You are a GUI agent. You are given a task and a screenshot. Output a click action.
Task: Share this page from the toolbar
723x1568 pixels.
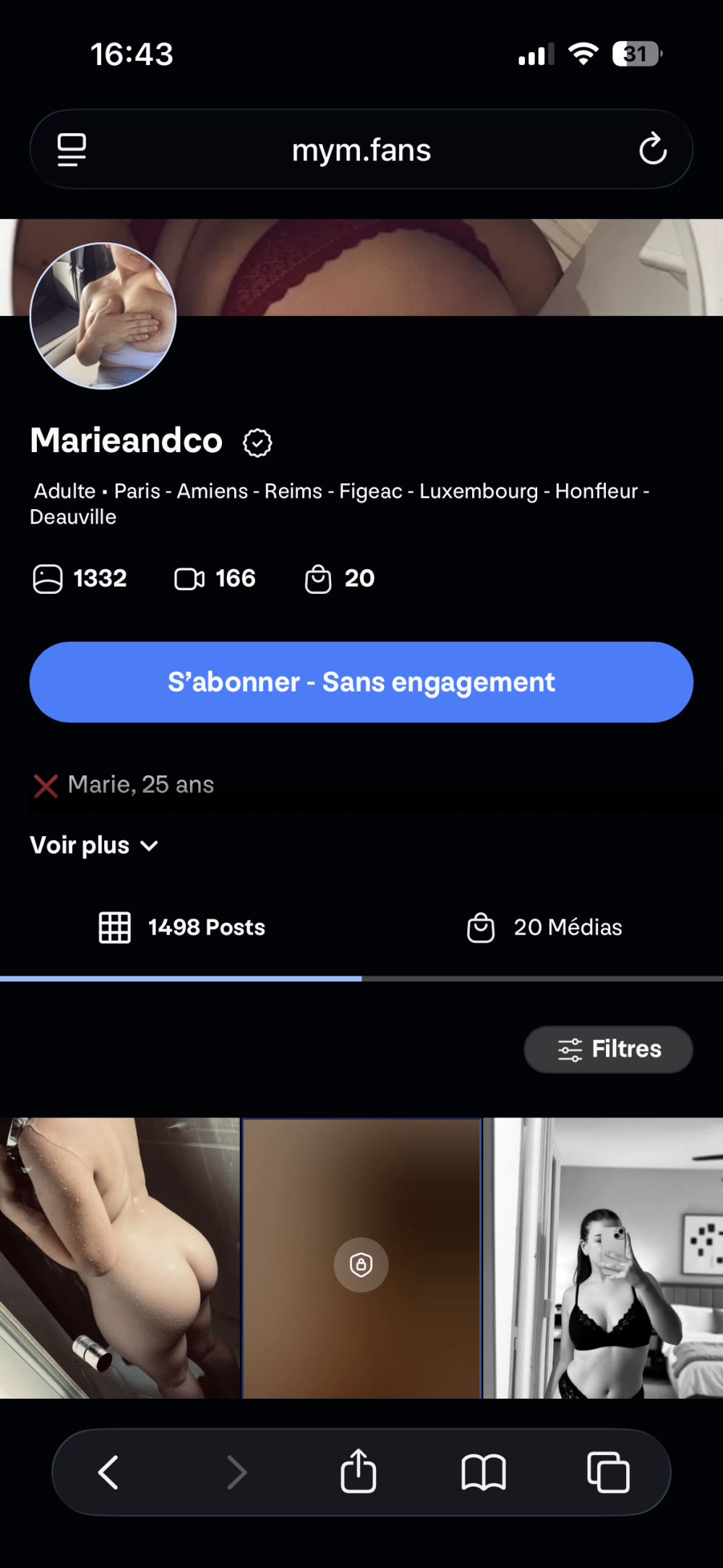[x=359, y=1472]
